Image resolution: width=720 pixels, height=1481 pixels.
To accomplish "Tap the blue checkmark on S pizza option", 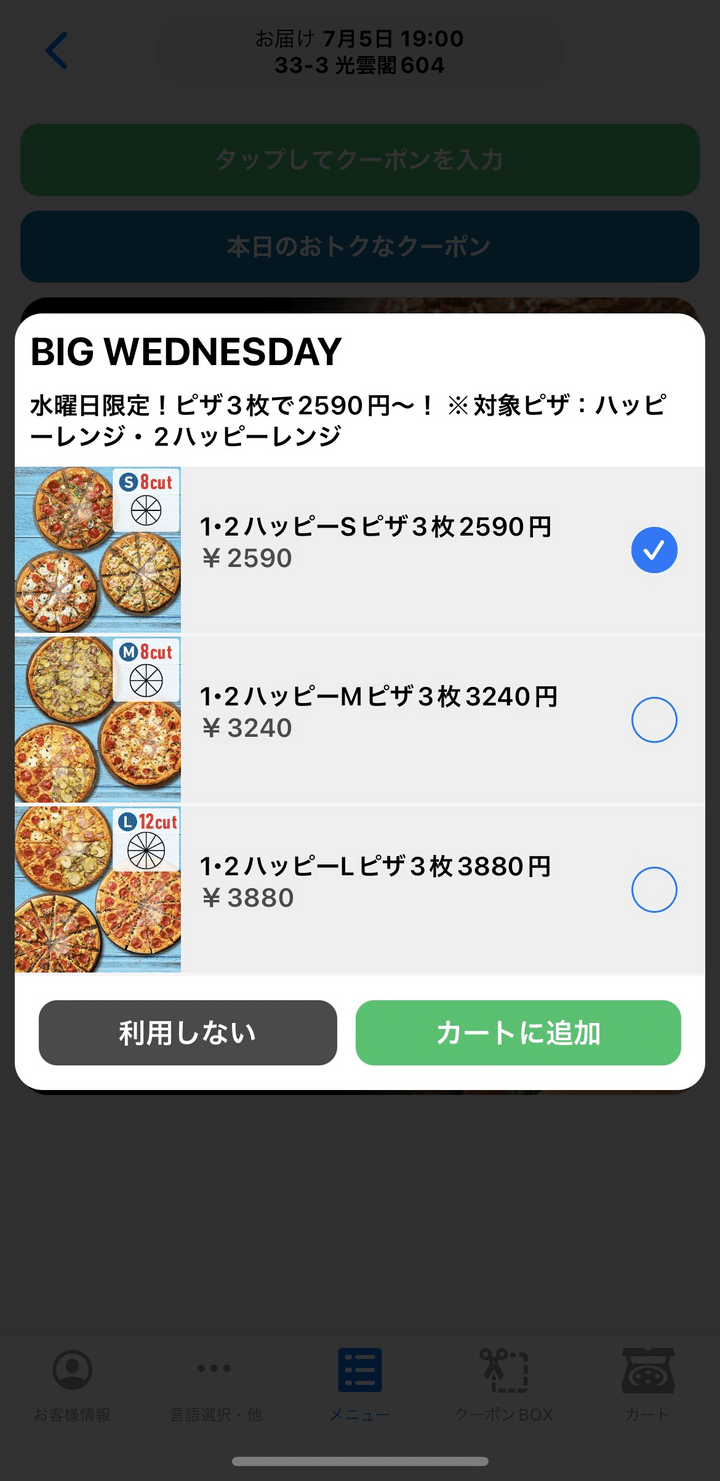I will [x=654, y=549].
